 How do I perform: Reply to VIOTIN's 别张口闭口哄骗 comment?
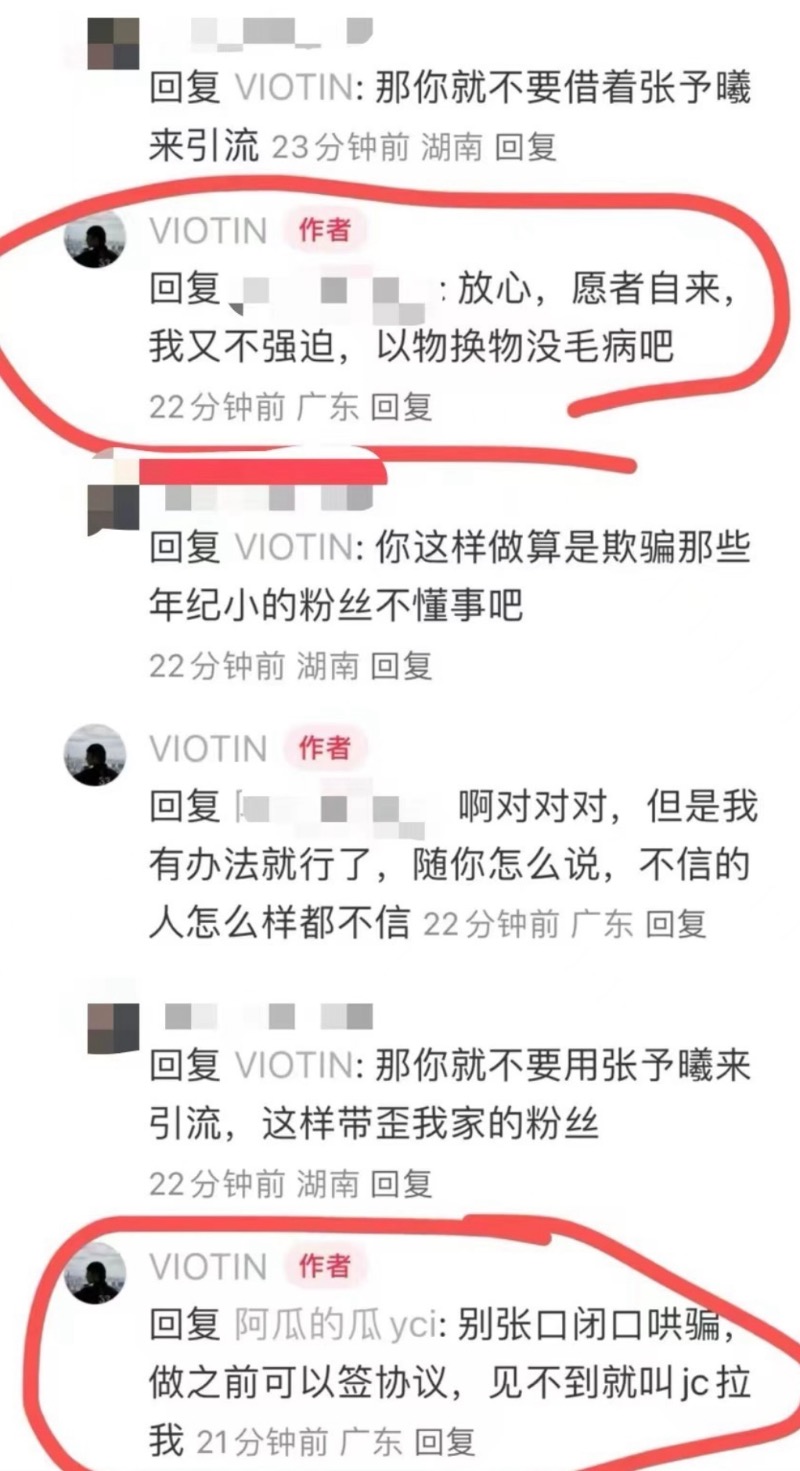click(444, 1442)
